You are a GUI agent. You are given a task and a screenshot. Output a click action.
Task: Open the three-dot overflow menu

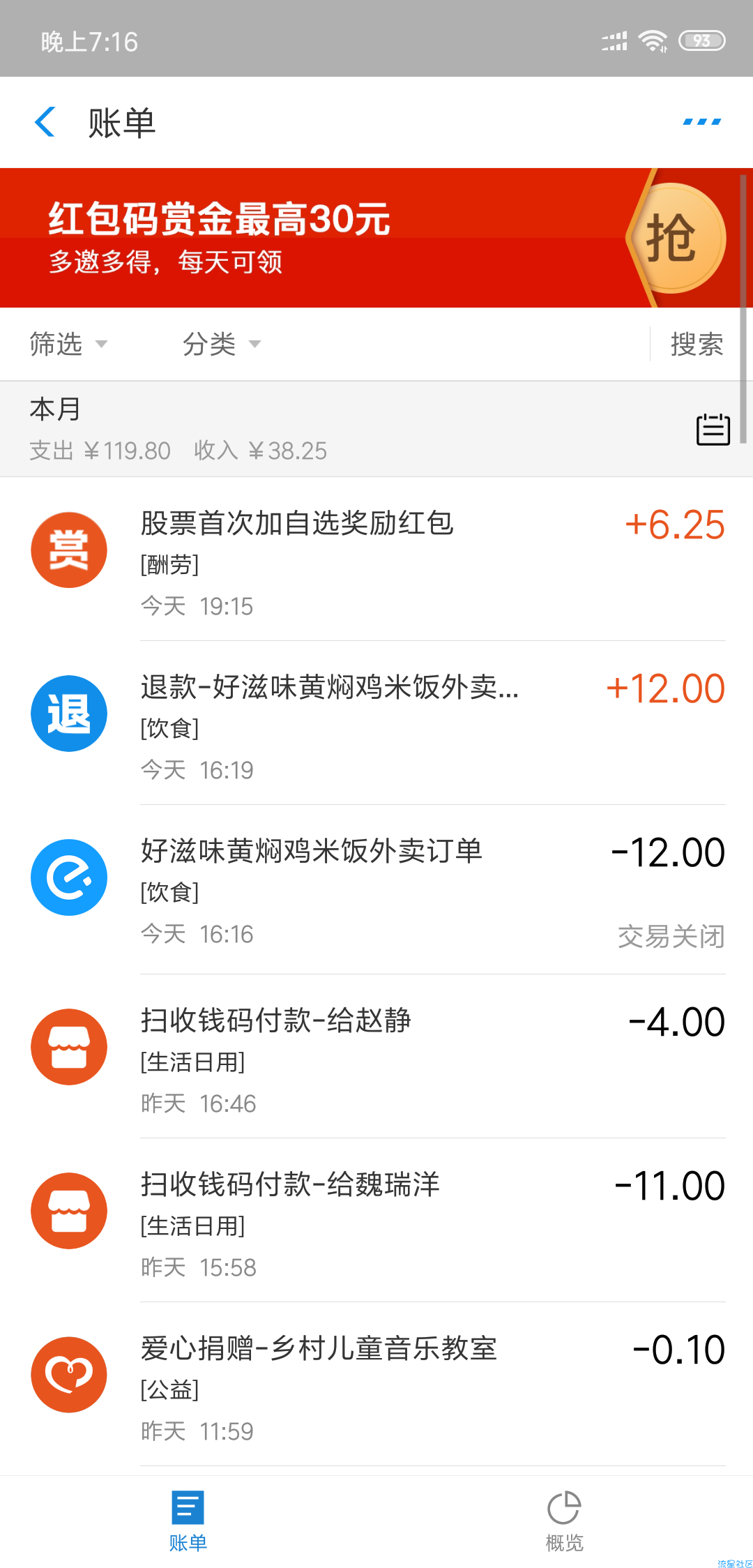pos(701,122)
